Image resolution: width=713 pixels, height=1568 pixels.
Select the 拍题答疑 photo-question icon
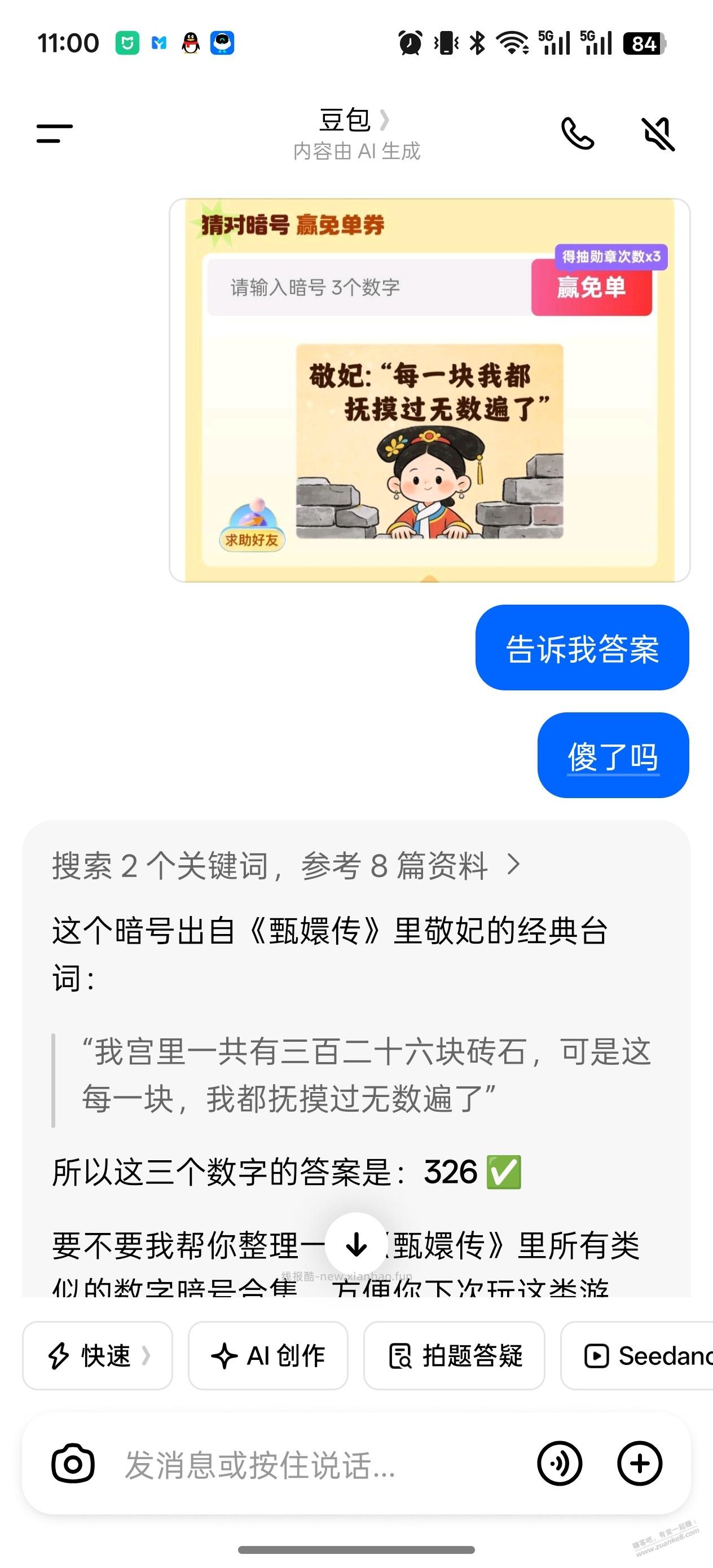(x=402, y=1356)
